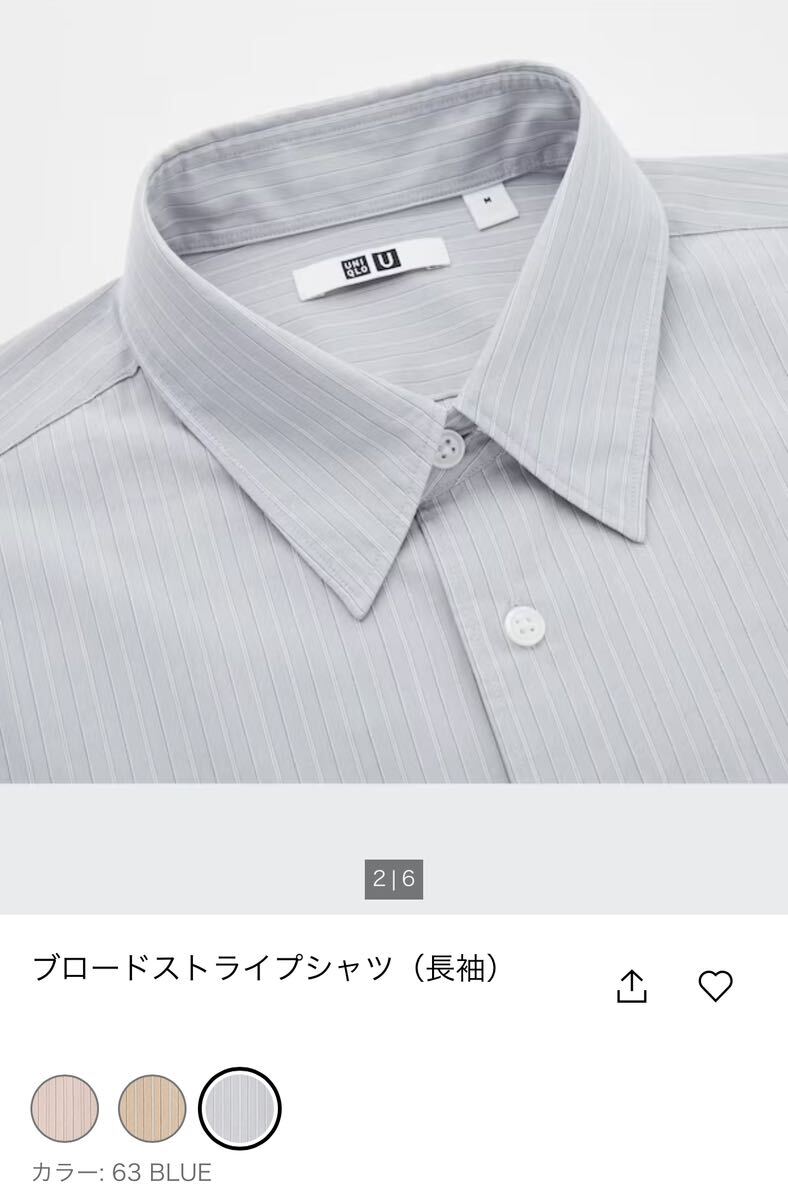The image size is (788, 1200).
Task: Click the shirt photo to enlarge it
Action: tap(394, 400)
